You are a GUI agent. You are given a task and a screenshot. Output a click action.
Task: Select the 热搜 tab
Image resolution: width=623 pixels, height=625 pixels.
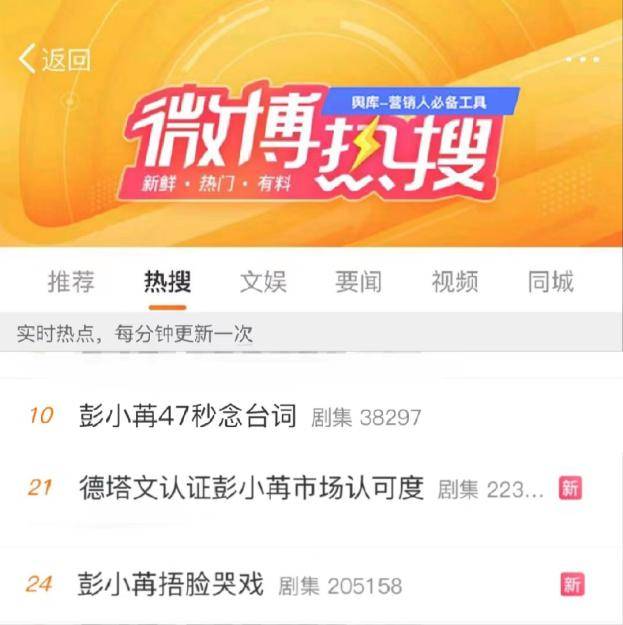click(x=167, y=282)
